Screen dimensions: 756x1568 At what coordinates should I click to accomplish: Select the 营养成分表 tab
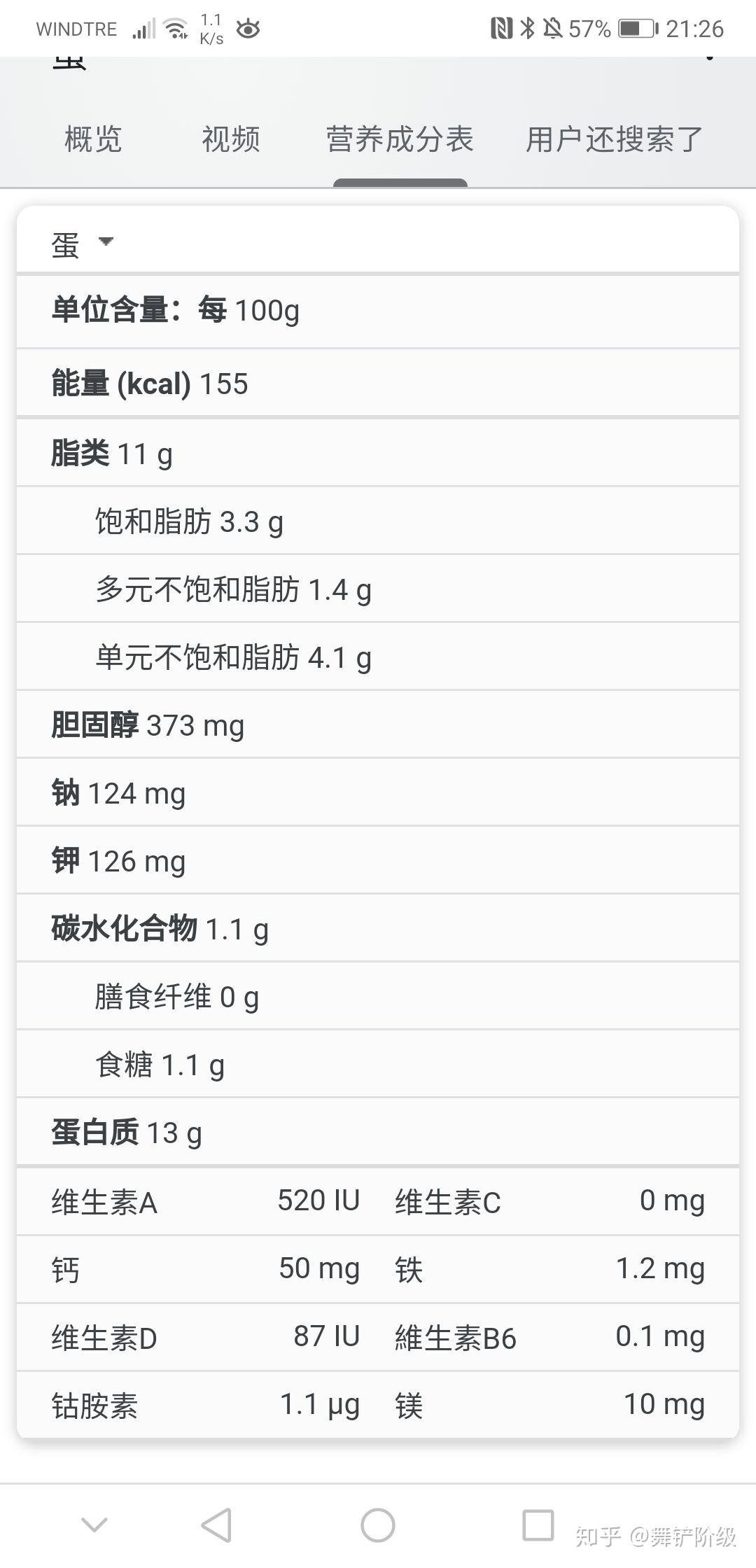click(x=400, y=139)
